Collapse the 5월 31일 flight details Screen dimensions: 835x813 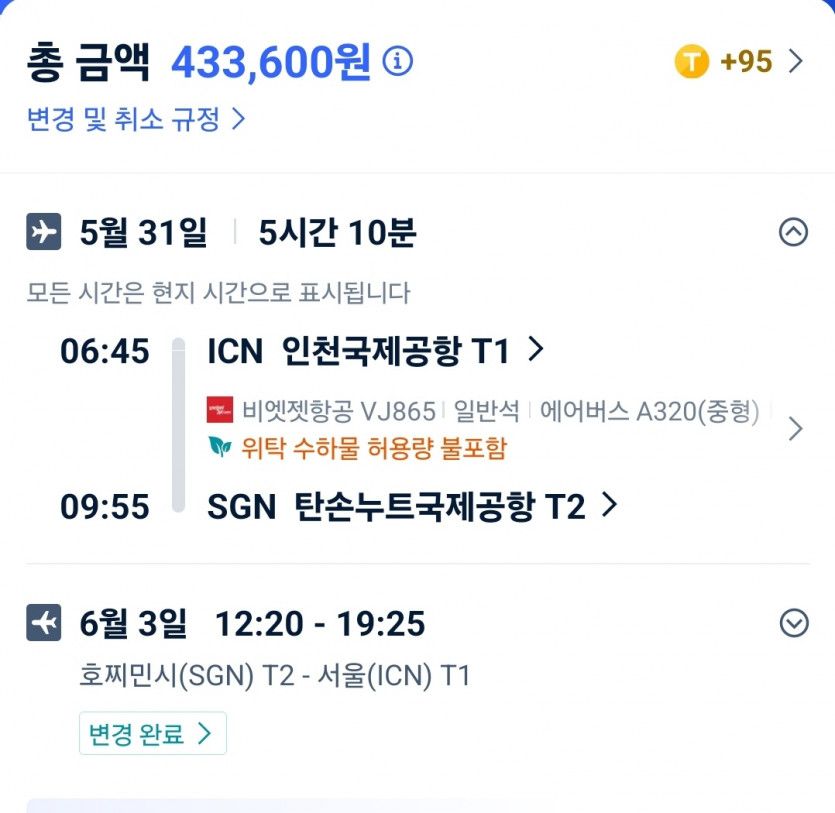[x=793, y=233]
